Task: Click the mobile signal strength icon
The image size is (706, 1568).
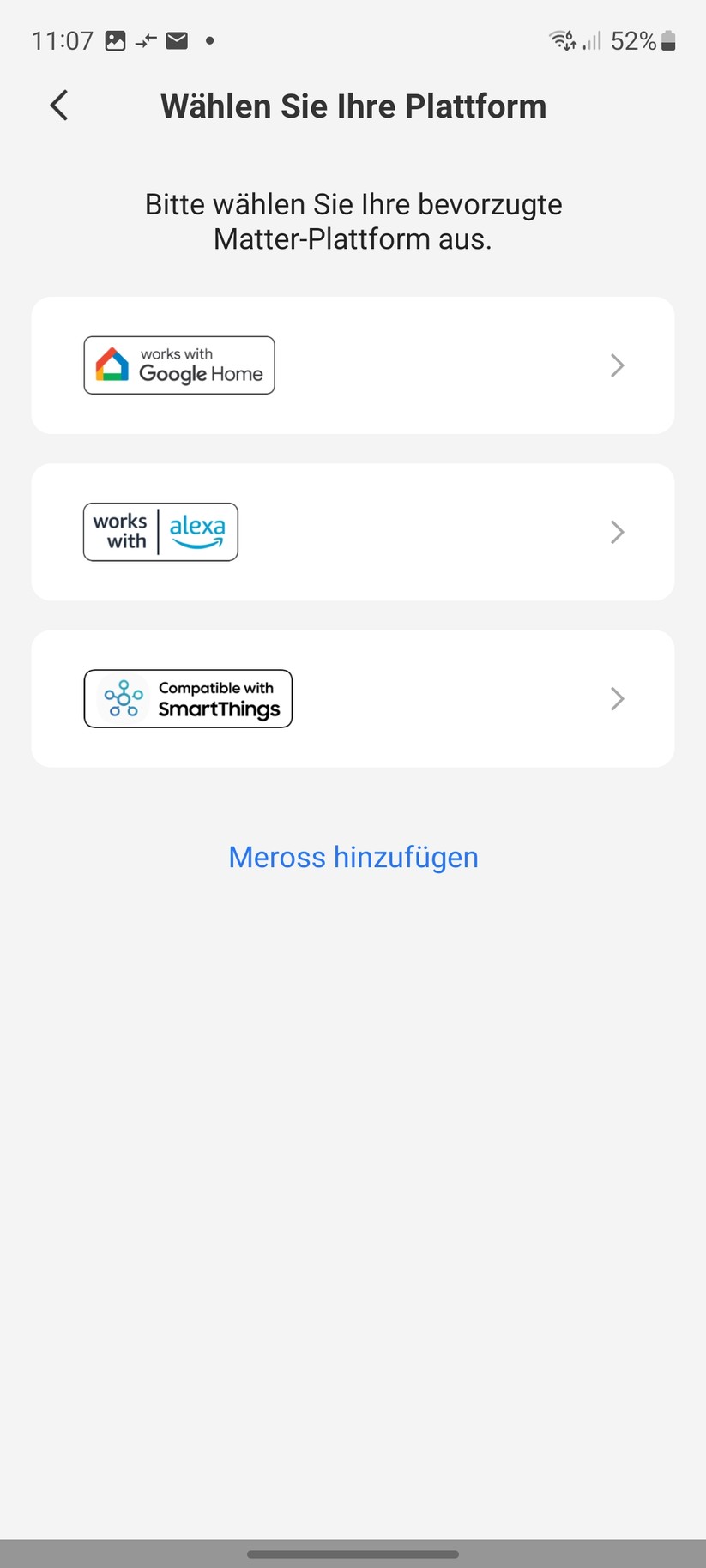Action: click(x=594, y=40)
